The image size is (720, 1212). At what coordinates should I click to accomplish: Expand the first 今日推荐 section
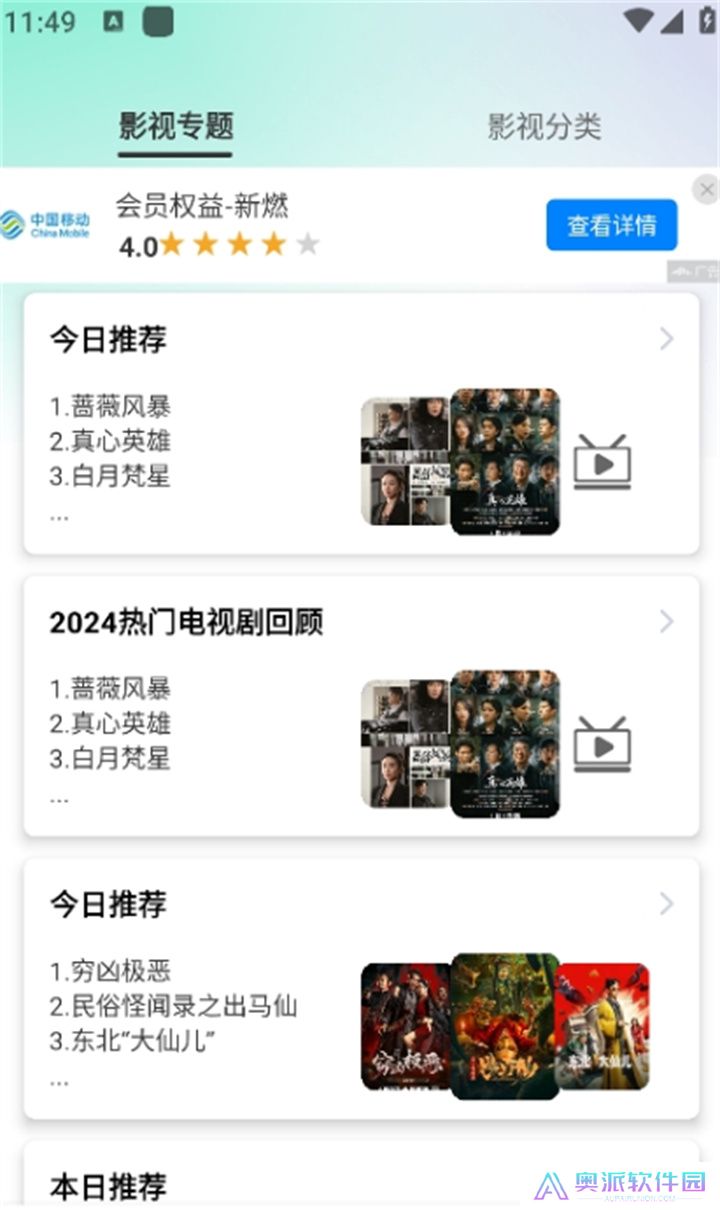point(666,340)
